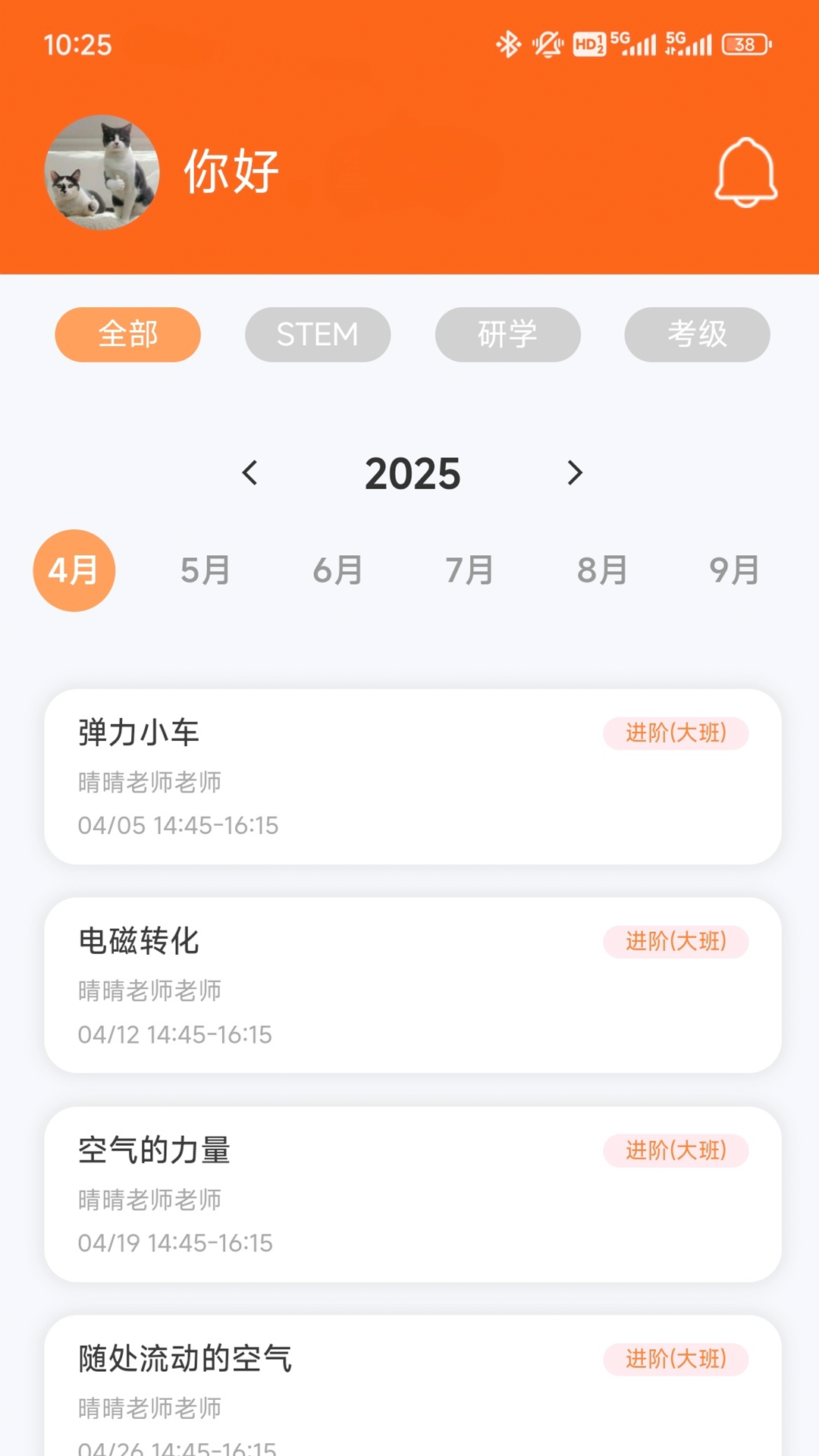The image size is (819, 1456).
Task: Go to previous year with left chevron
Action: click(251, 472)
